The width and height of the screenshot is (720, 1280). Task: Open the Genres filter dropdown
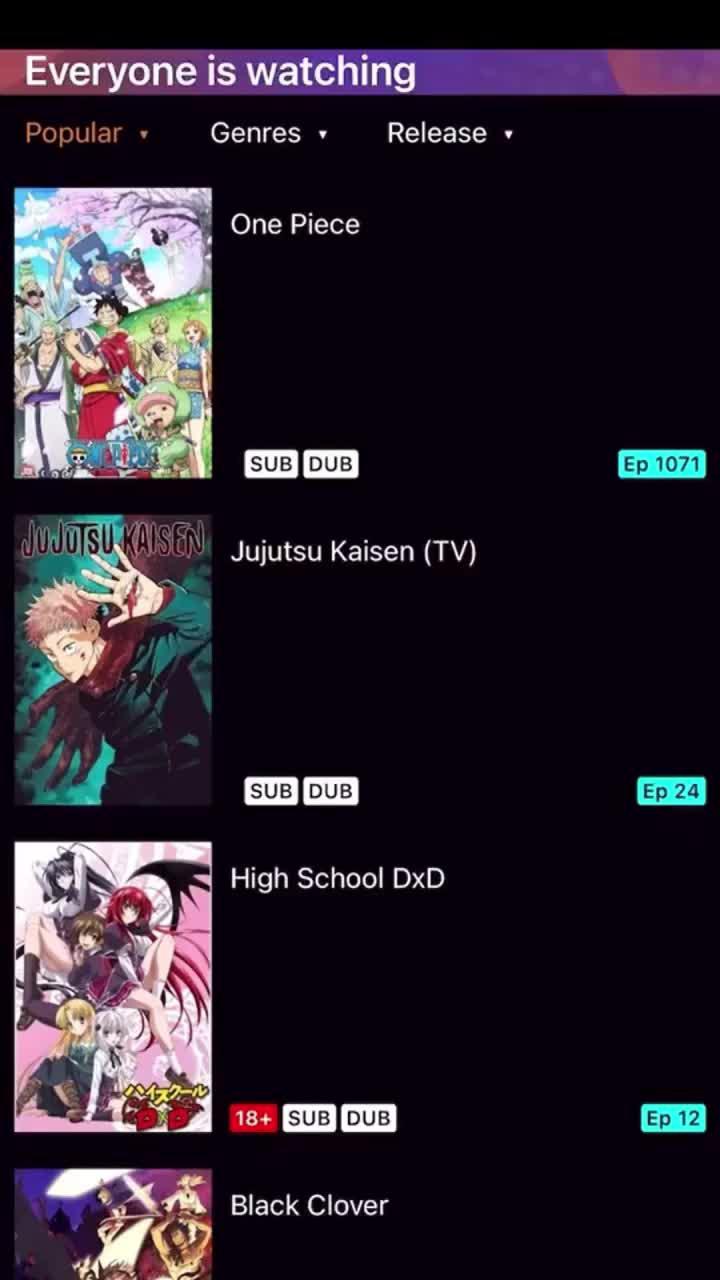pos(268,133)
